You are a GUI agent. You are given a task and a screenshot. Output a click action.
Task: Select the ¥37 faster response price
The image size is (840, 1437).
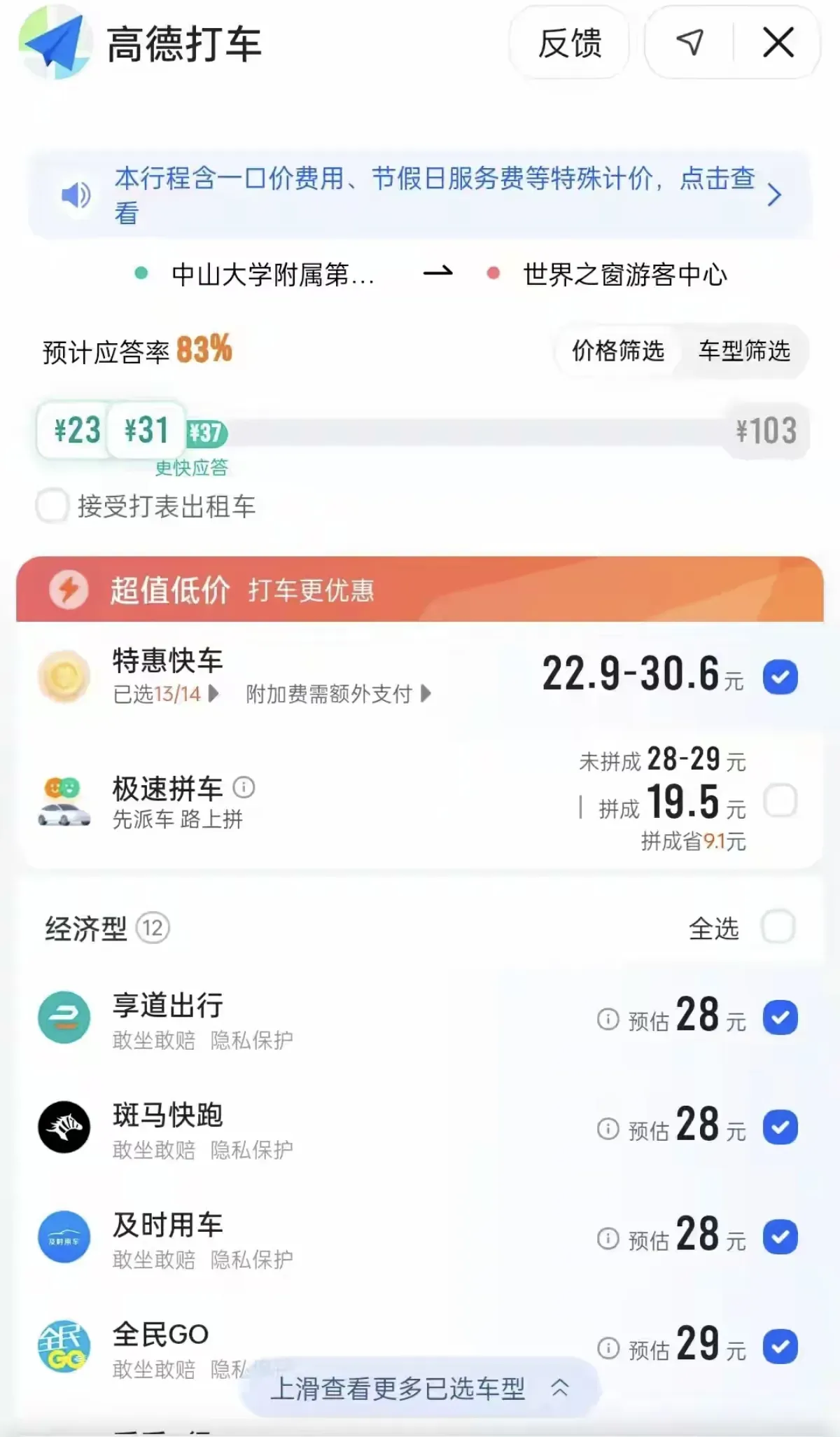pyautogui.click(x=206, y=433)
